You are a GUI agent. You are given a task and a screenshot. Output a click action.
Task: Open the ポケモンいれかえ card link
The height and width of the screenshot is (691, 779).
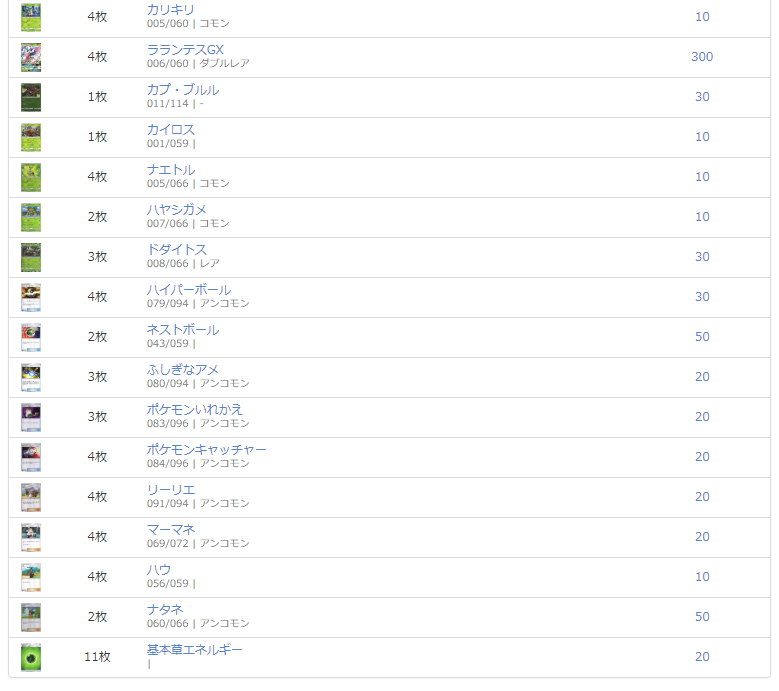(195, 410)
